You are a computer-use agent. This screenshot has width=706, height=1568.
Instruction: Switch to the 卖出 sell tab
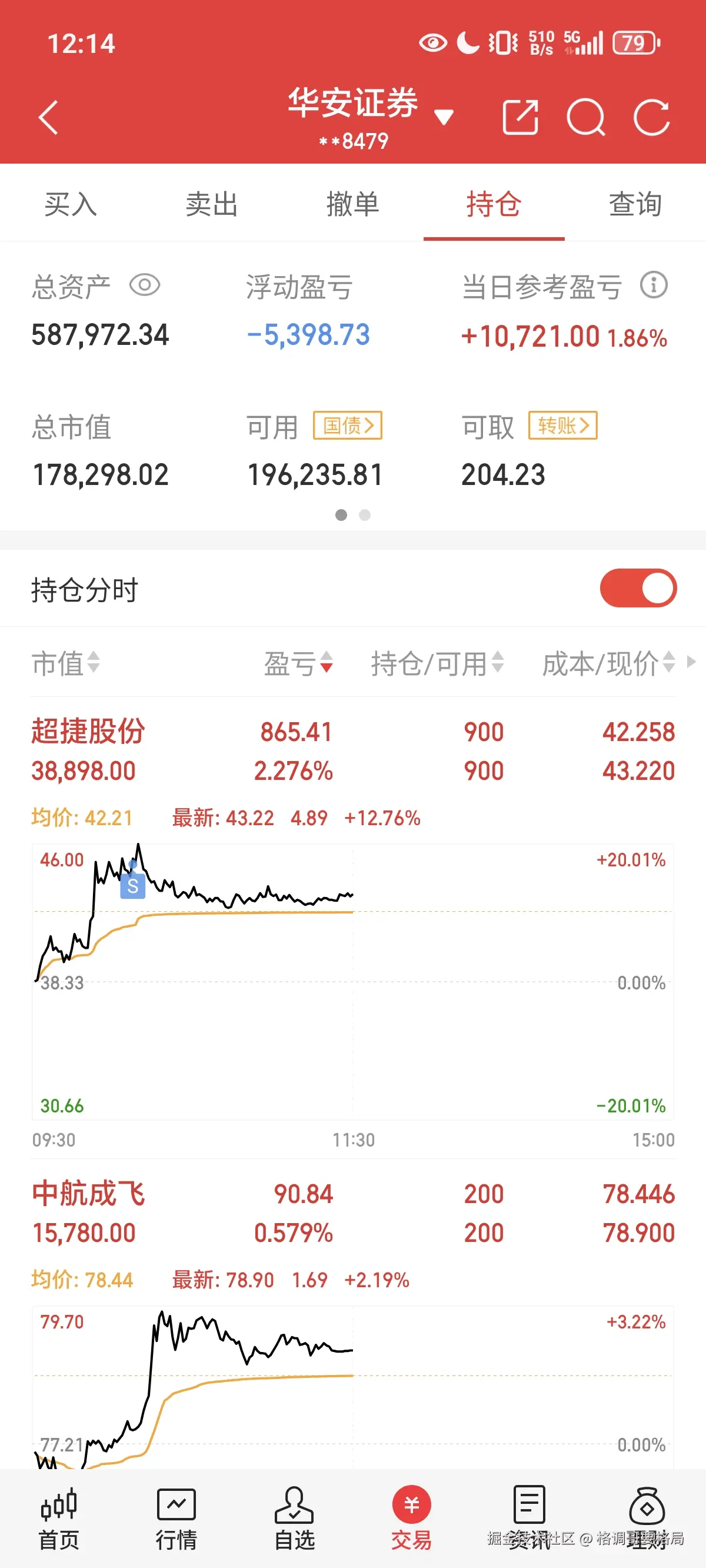click(211, 204)
